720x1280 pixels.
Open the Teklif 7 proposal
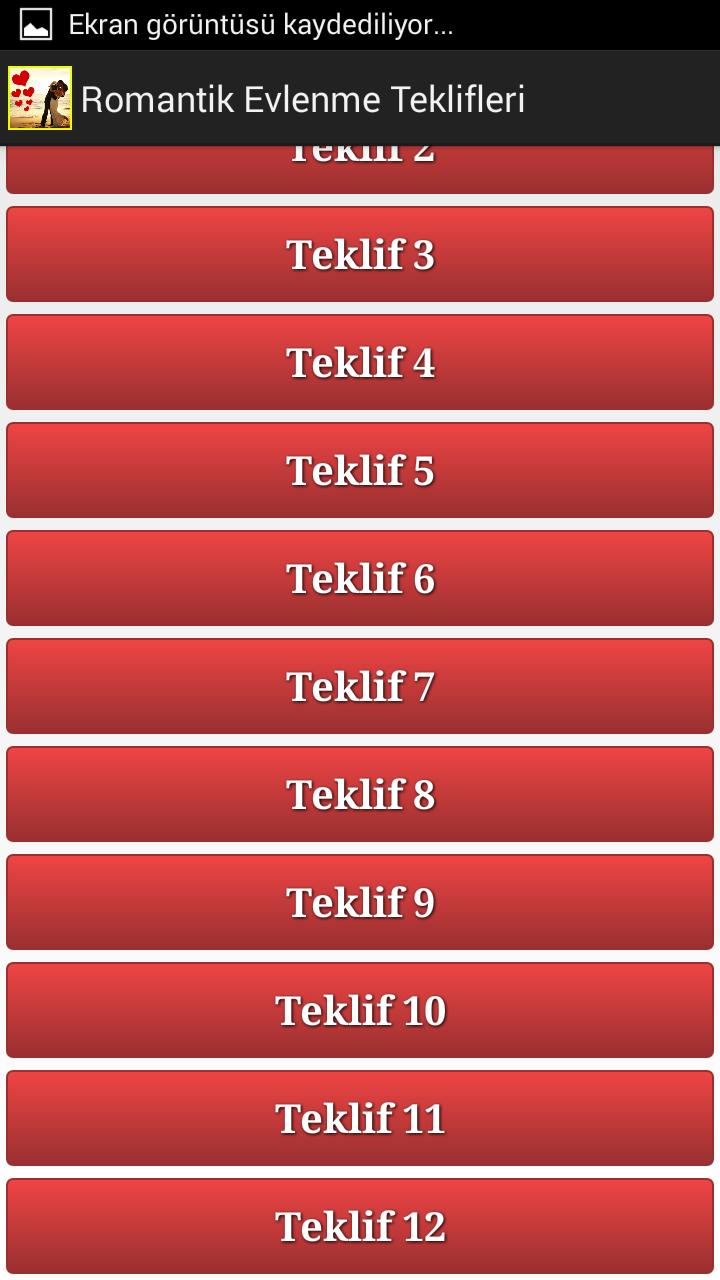tap(360, 685)
